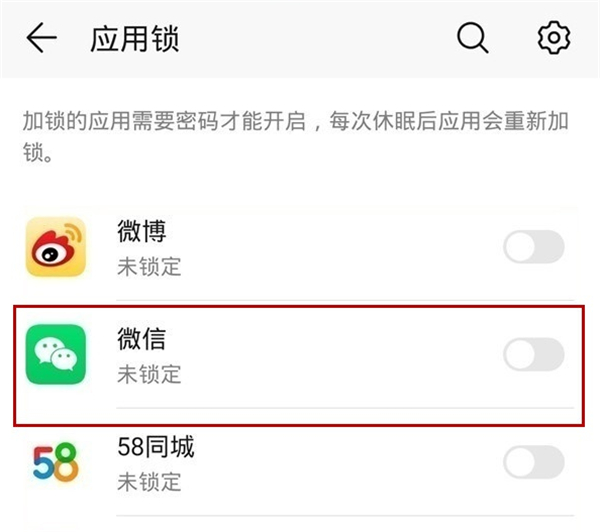
Task: Open the search icon
Action: coord(472,38)
